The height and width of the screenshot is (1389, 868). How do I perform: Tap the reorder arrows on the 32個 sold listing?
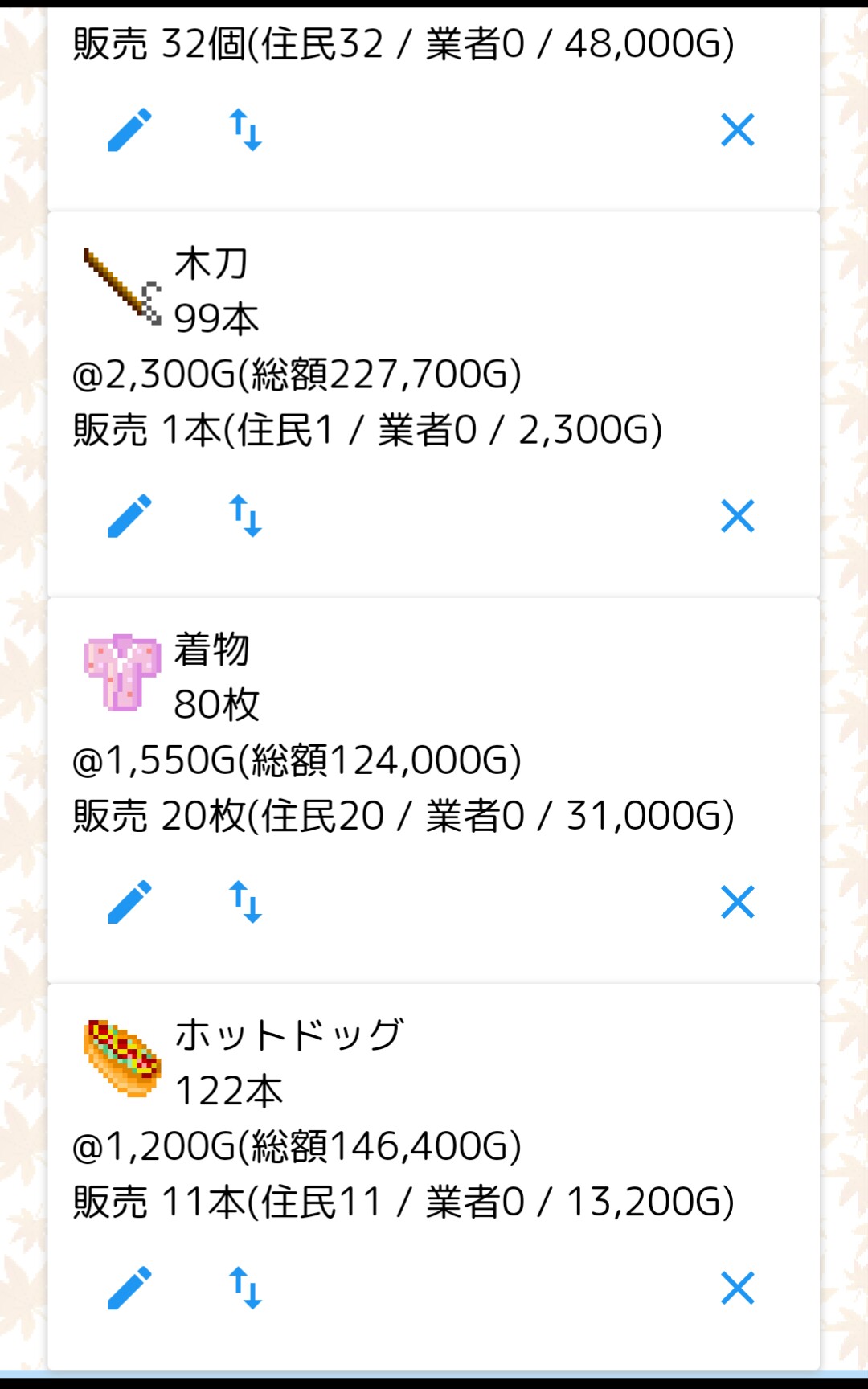(246, 129)
